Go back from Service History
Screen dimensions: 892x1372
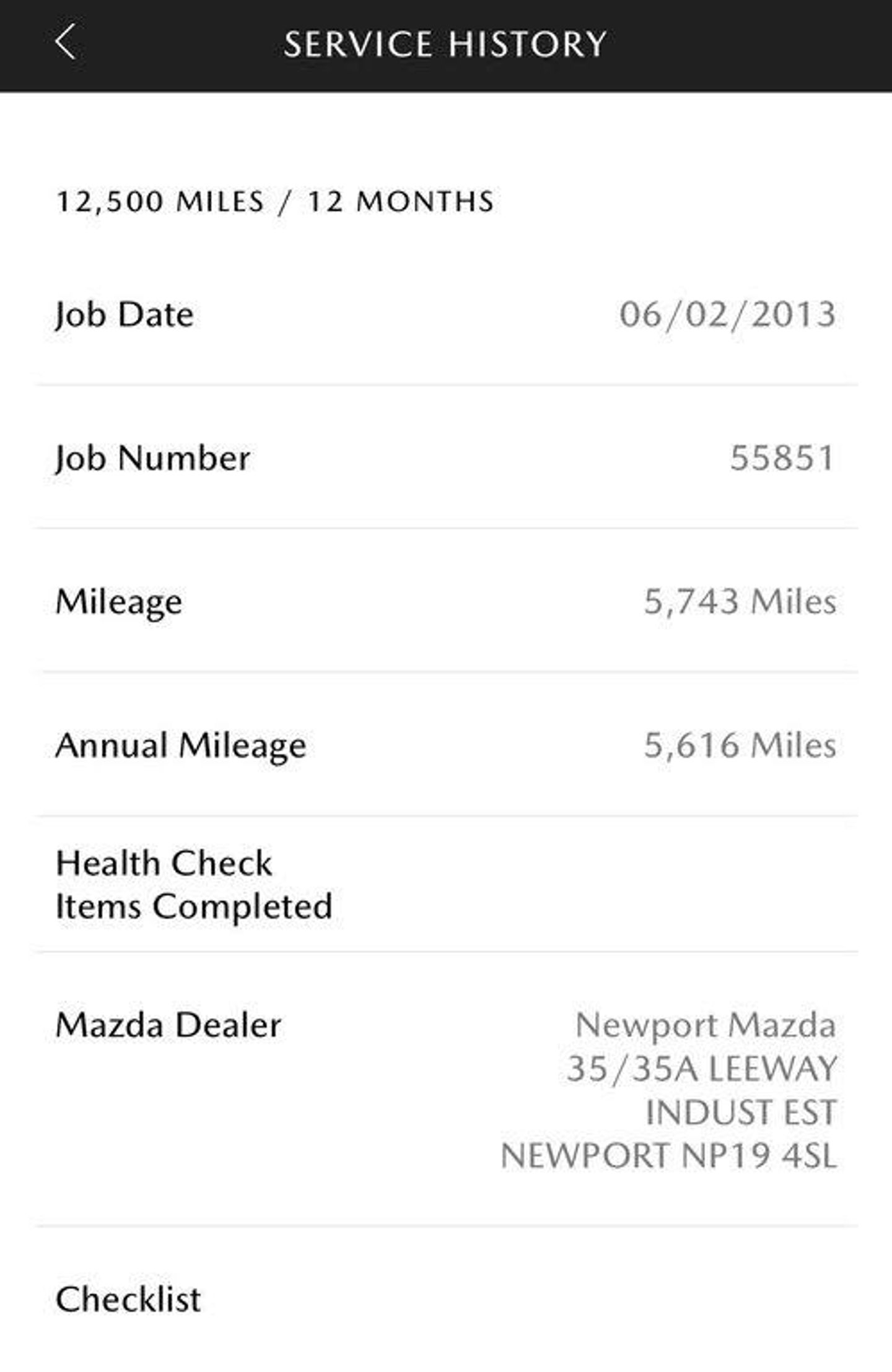tap(66, 42)
